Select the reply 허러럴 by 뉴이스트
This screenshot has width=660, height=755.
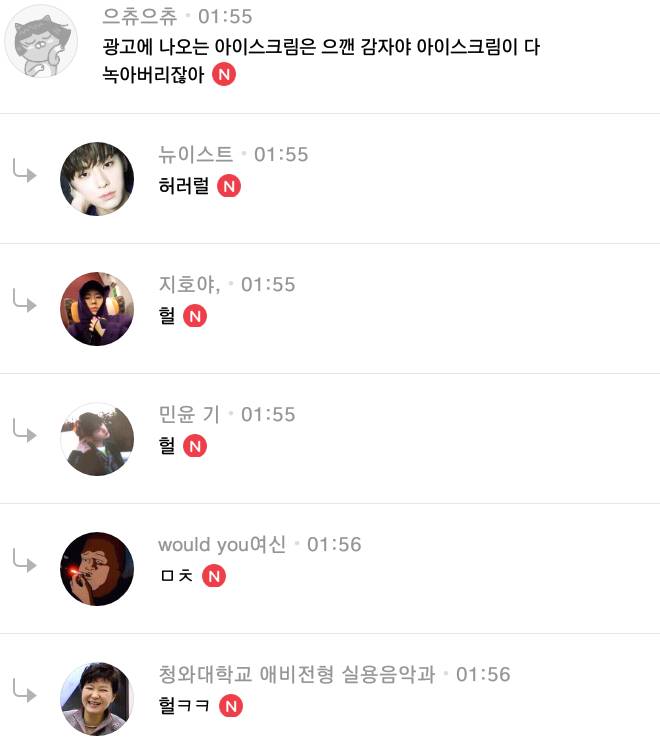(184, 185)
